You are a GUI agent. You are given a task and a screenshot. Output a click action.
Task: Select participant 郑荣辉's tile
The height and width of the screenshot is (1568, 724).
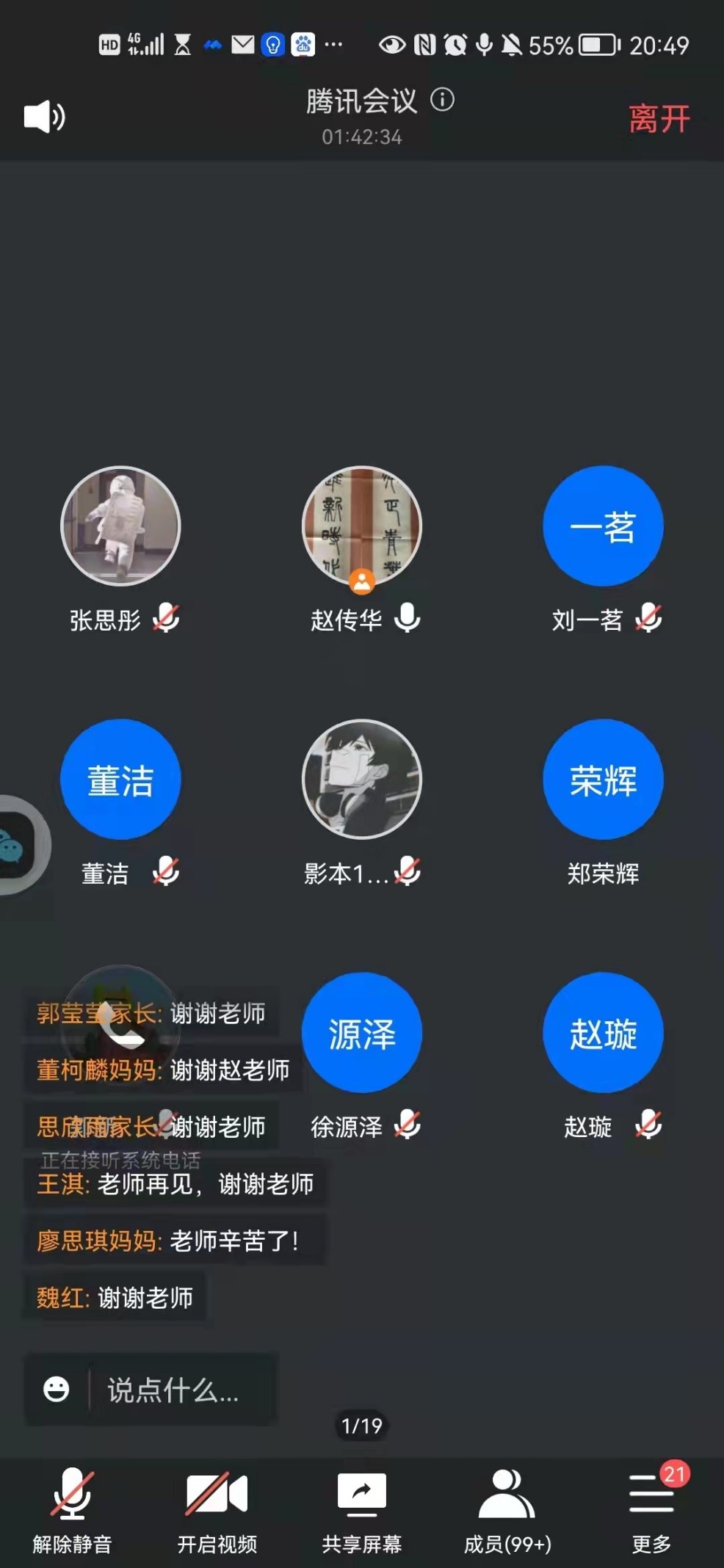pos(603,780)
